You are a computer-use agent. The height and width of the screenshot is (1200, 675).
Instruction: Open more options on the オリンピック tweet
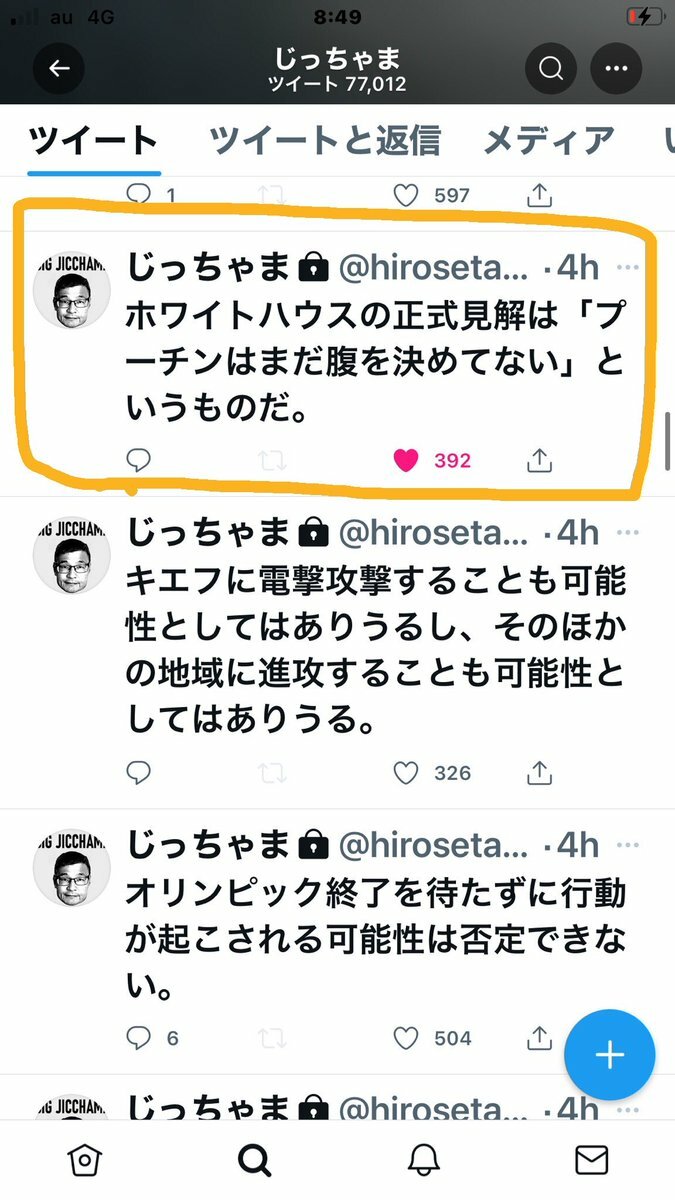pos(628,846)
